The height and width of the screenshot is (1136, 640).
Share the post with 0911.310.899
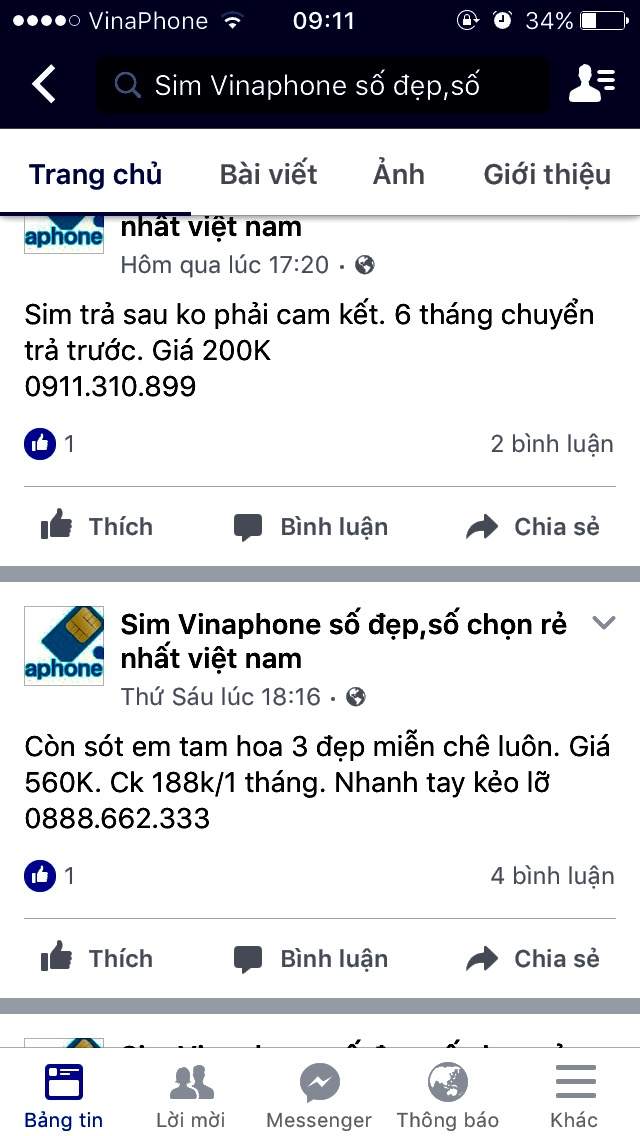click(x=532, y=527)
